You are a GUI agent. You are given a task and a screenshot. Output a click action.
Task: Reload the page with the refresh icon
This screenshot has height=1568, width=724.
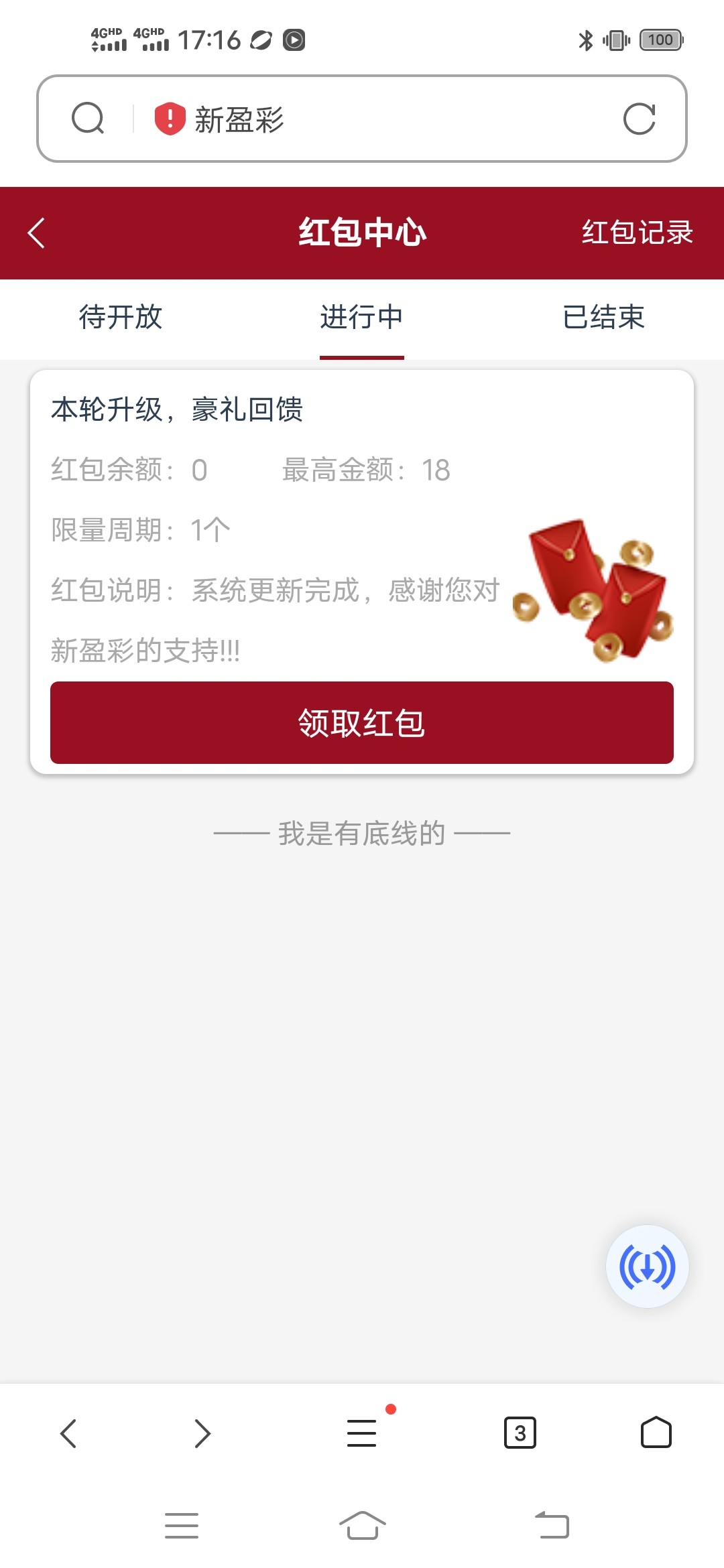[639, 119]
